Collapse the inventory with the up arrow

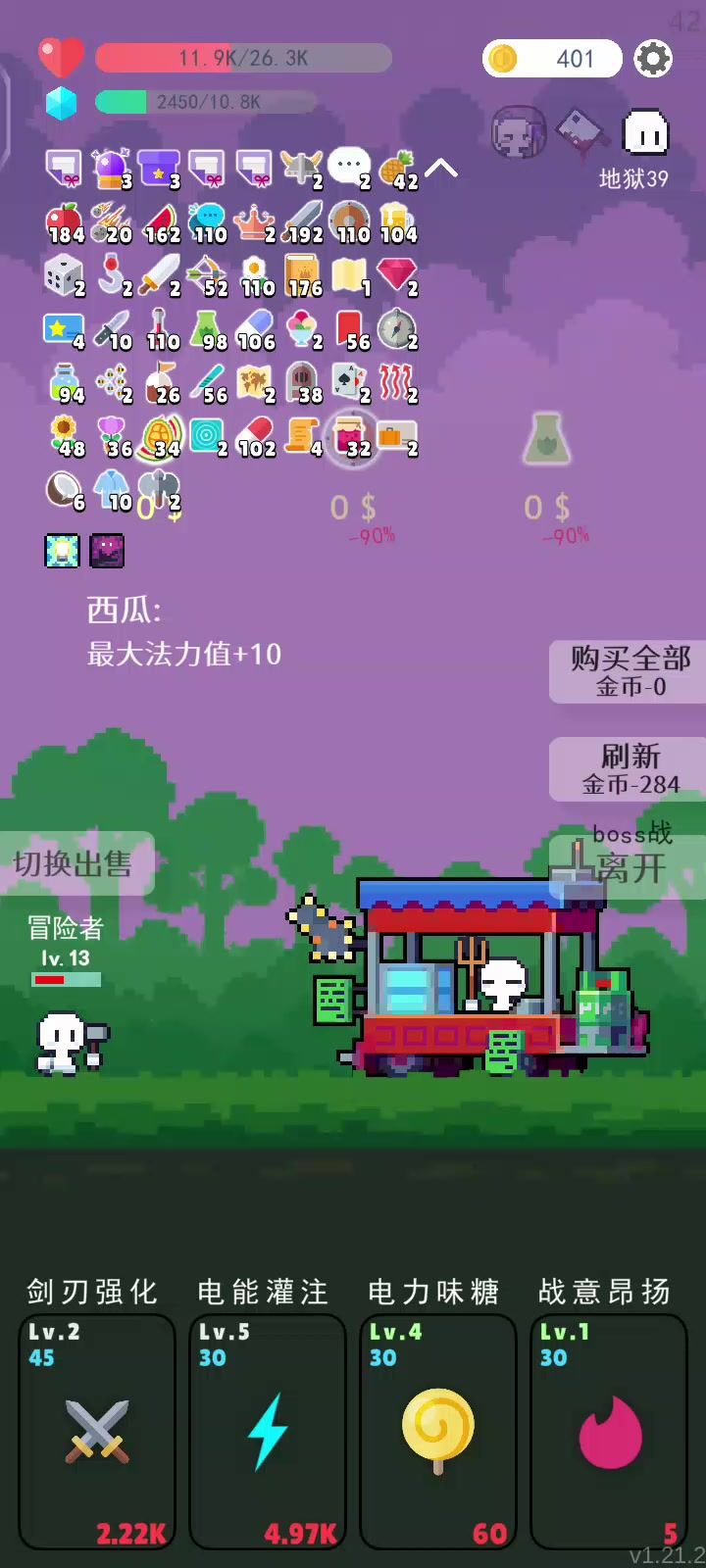441,170
